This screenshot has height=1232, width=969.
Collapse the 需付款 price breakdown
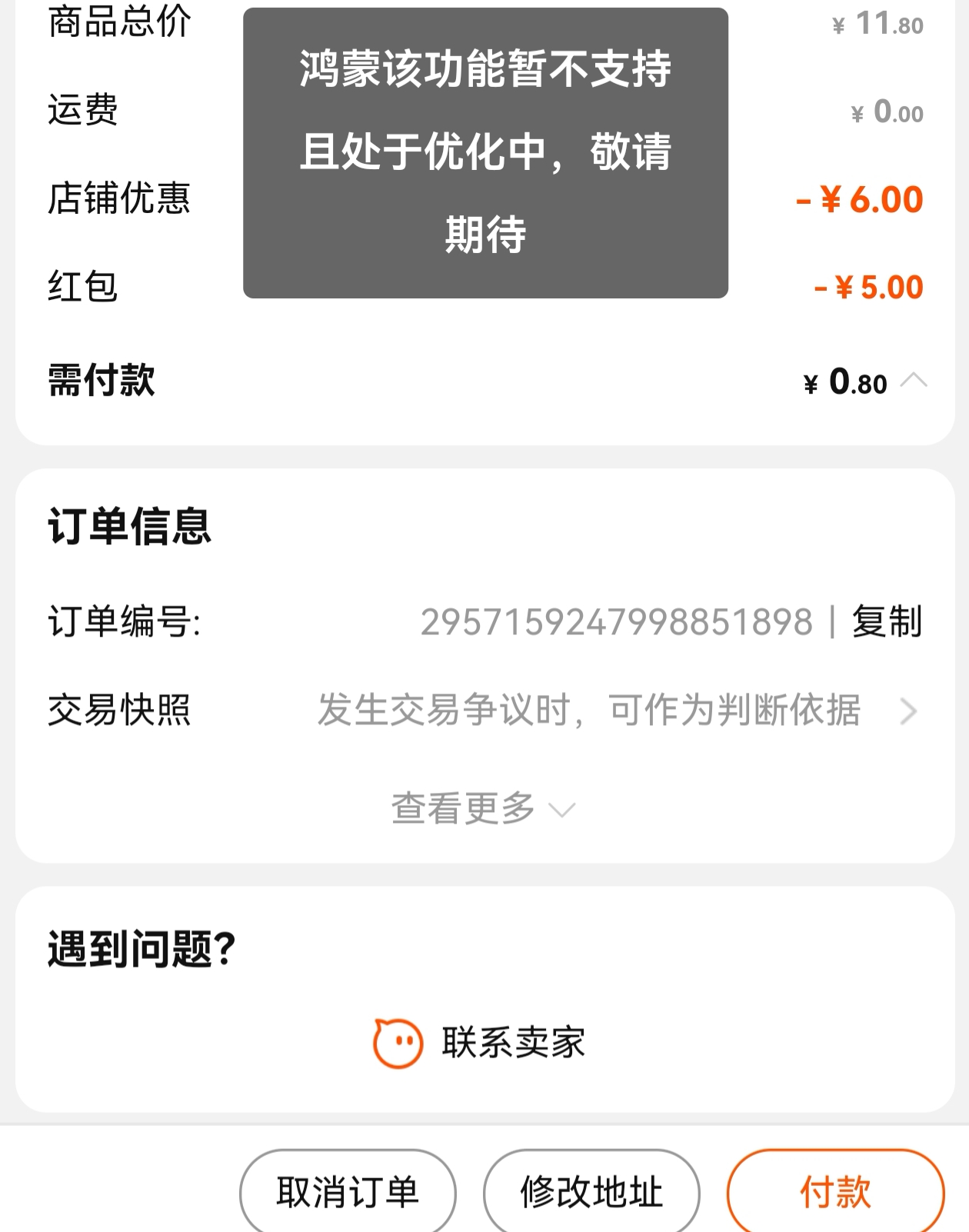tap(913, 380)
